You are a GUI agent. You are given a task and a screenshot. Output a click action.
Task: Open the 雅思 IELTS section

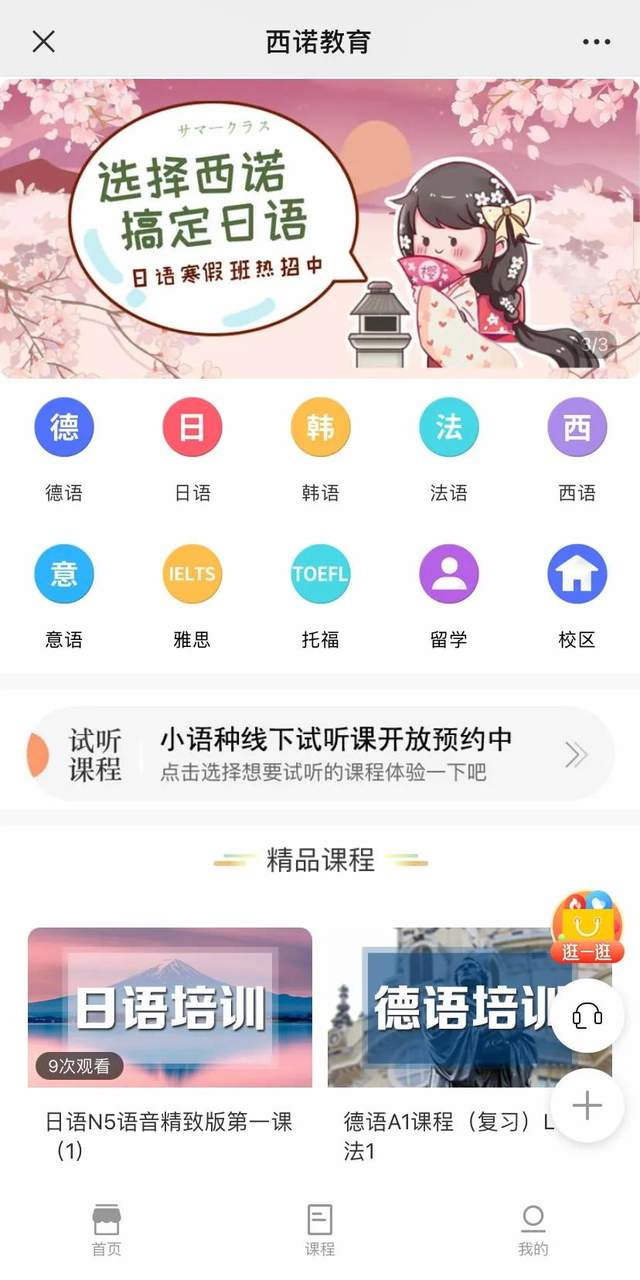tap(192, 574)
